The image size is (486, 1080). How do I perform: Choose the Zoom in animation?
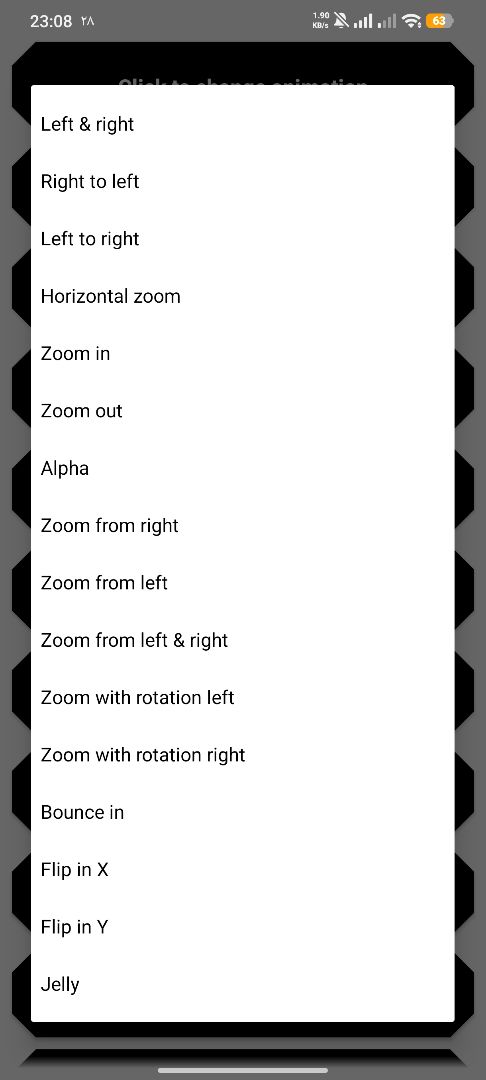pyautogui.click(x=242, y=354)
